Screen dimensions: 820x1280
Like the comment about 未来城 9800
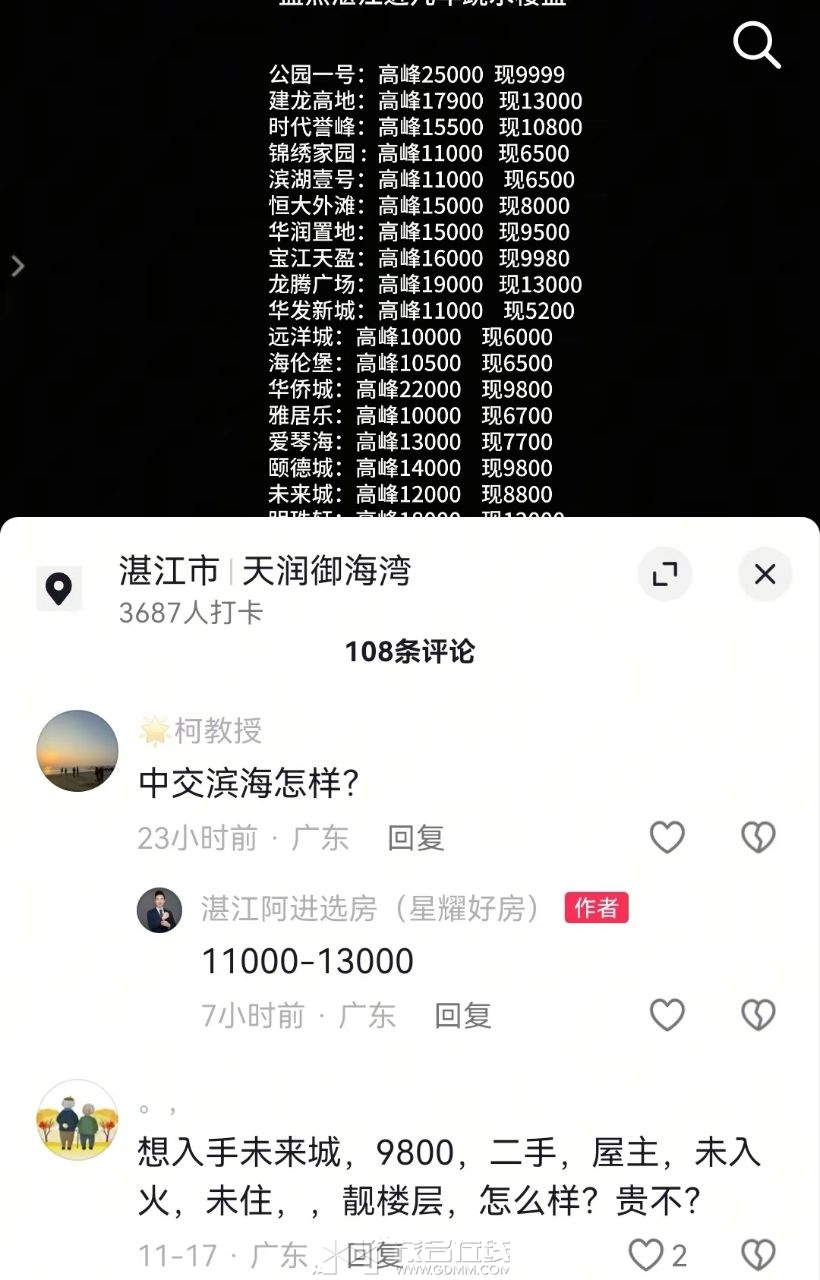(x=647, y=1254)
